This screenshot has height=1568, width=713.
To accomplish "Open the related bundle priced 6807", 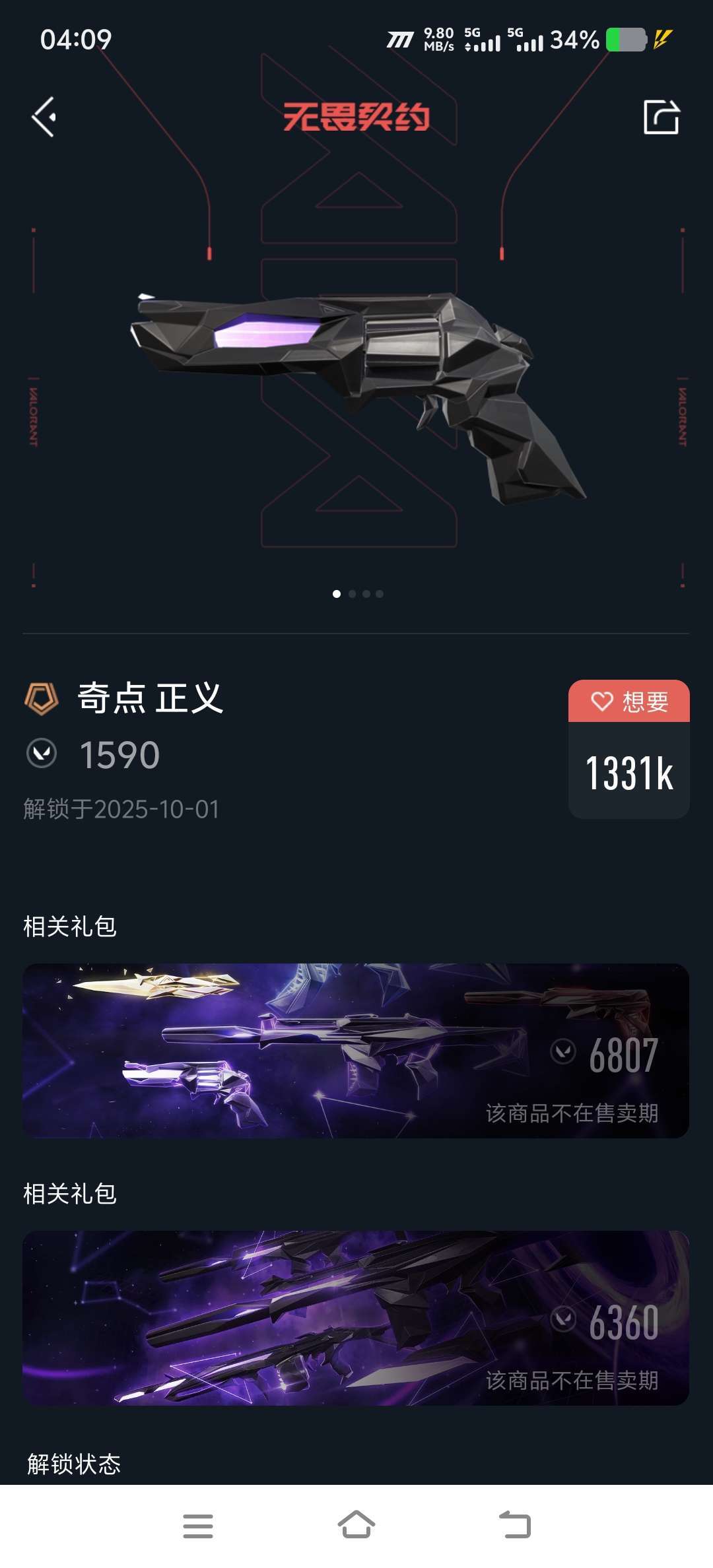I will coord(356,1051).
